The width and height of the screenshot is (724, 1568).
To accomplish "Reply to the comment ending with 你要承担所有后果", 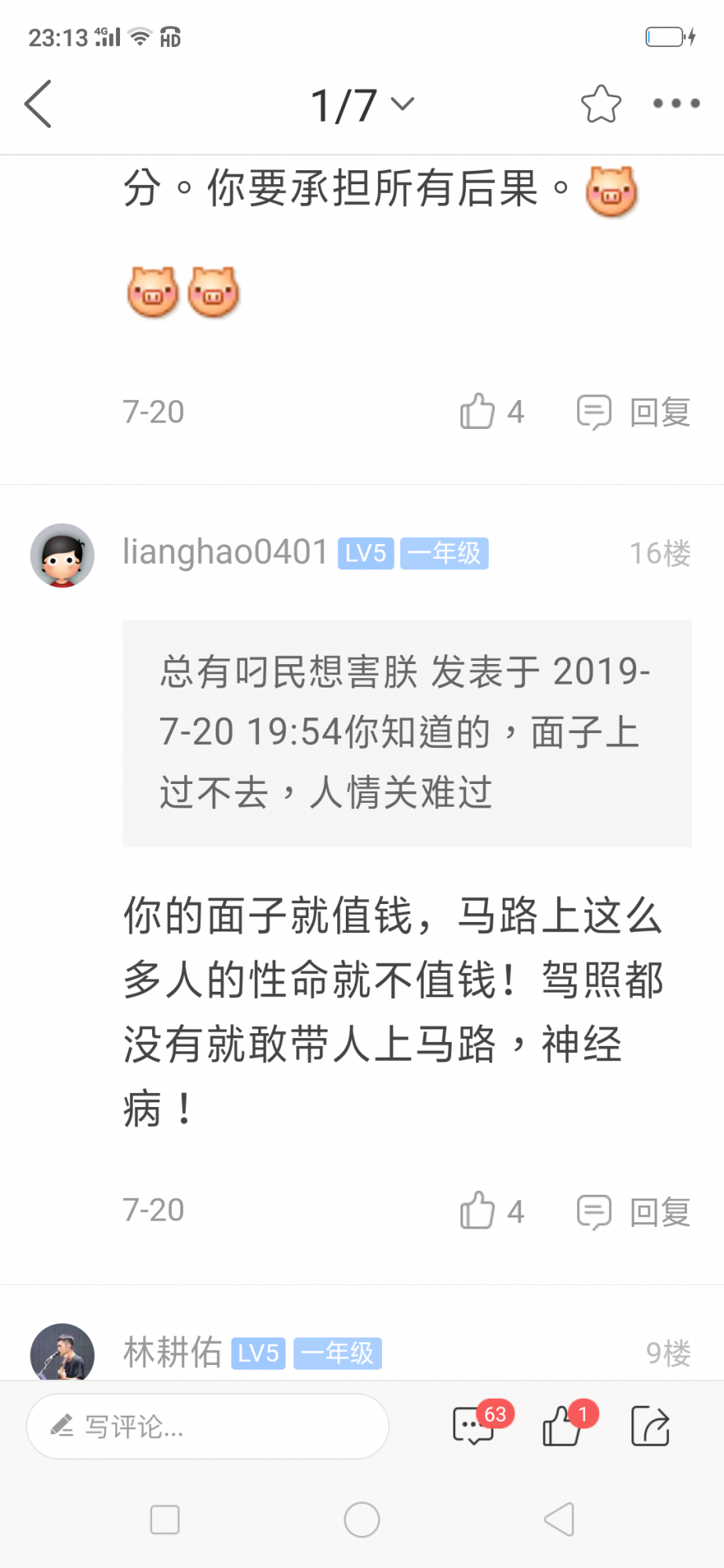I will click(634, 412).
